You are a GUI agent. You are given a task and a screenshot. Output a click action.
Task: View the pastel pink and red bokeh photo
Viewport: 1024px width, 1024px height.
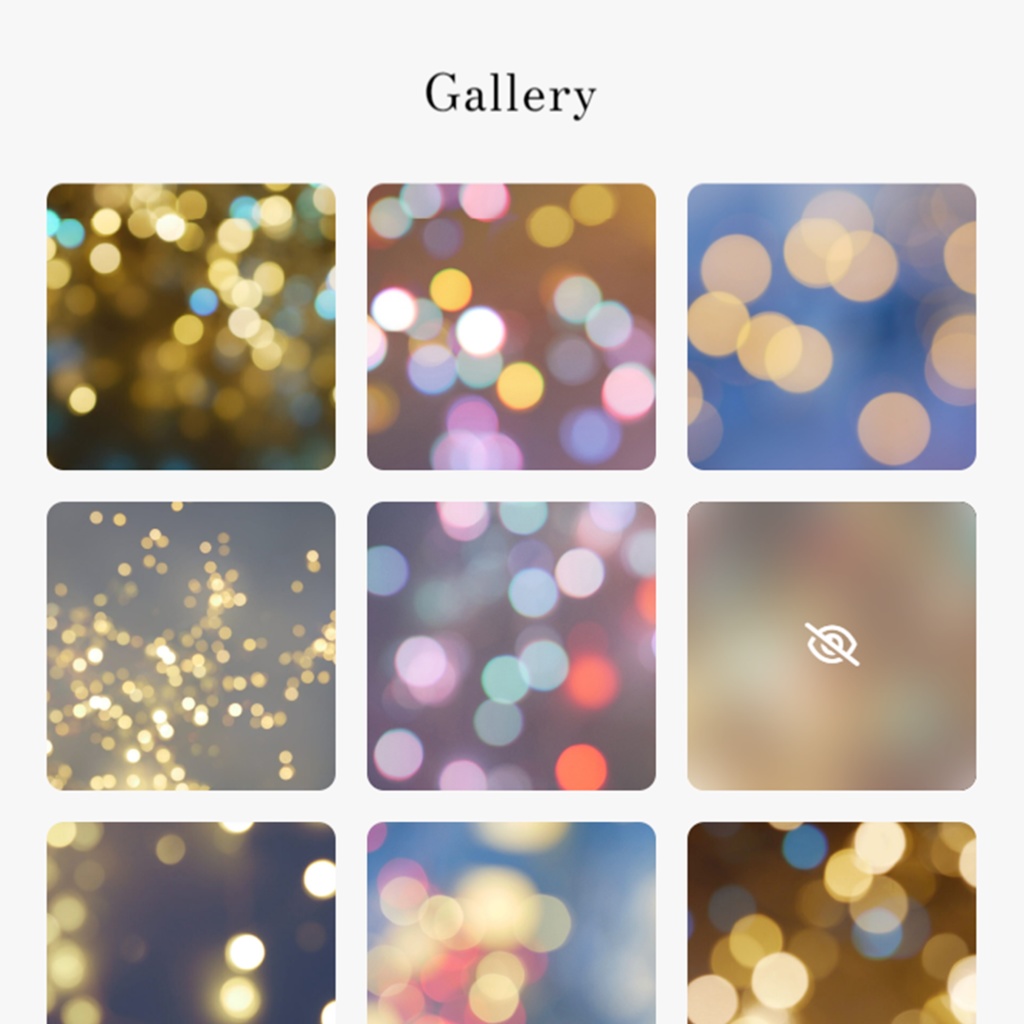pyautogui.click(x=511, y=646)
